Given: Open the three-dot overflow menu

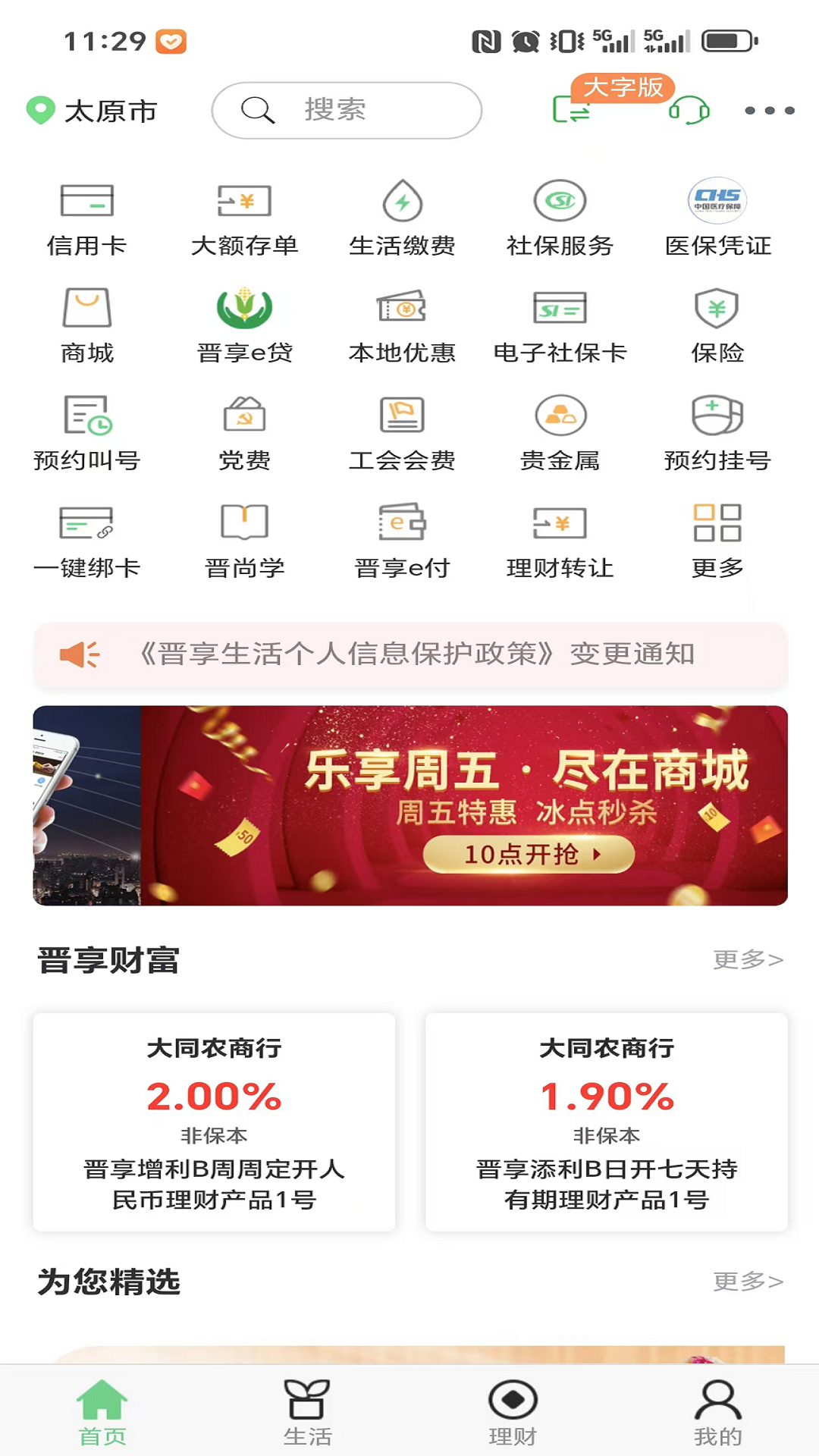Looking at the screenshot, I should pos(769,111).
